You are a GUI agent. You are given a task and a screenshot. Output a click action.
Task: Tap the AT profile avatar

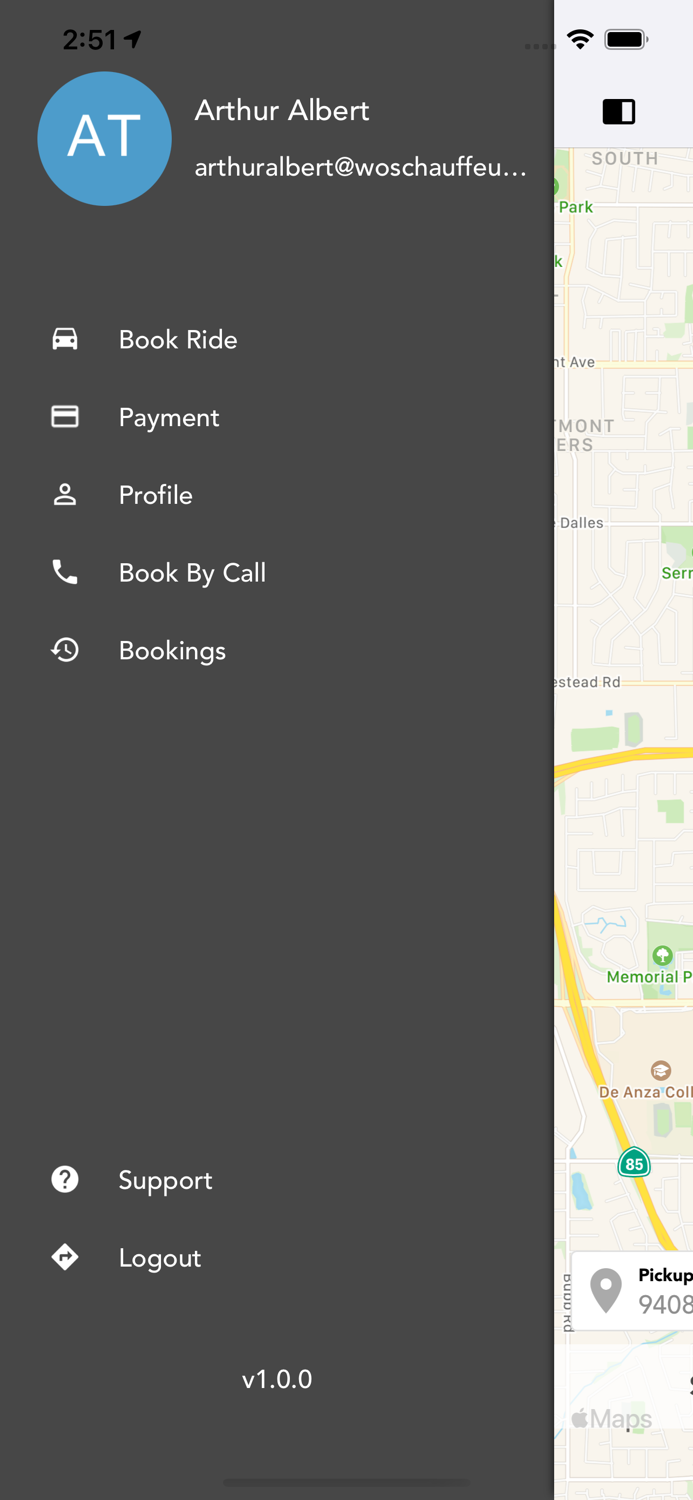(104, 138)
